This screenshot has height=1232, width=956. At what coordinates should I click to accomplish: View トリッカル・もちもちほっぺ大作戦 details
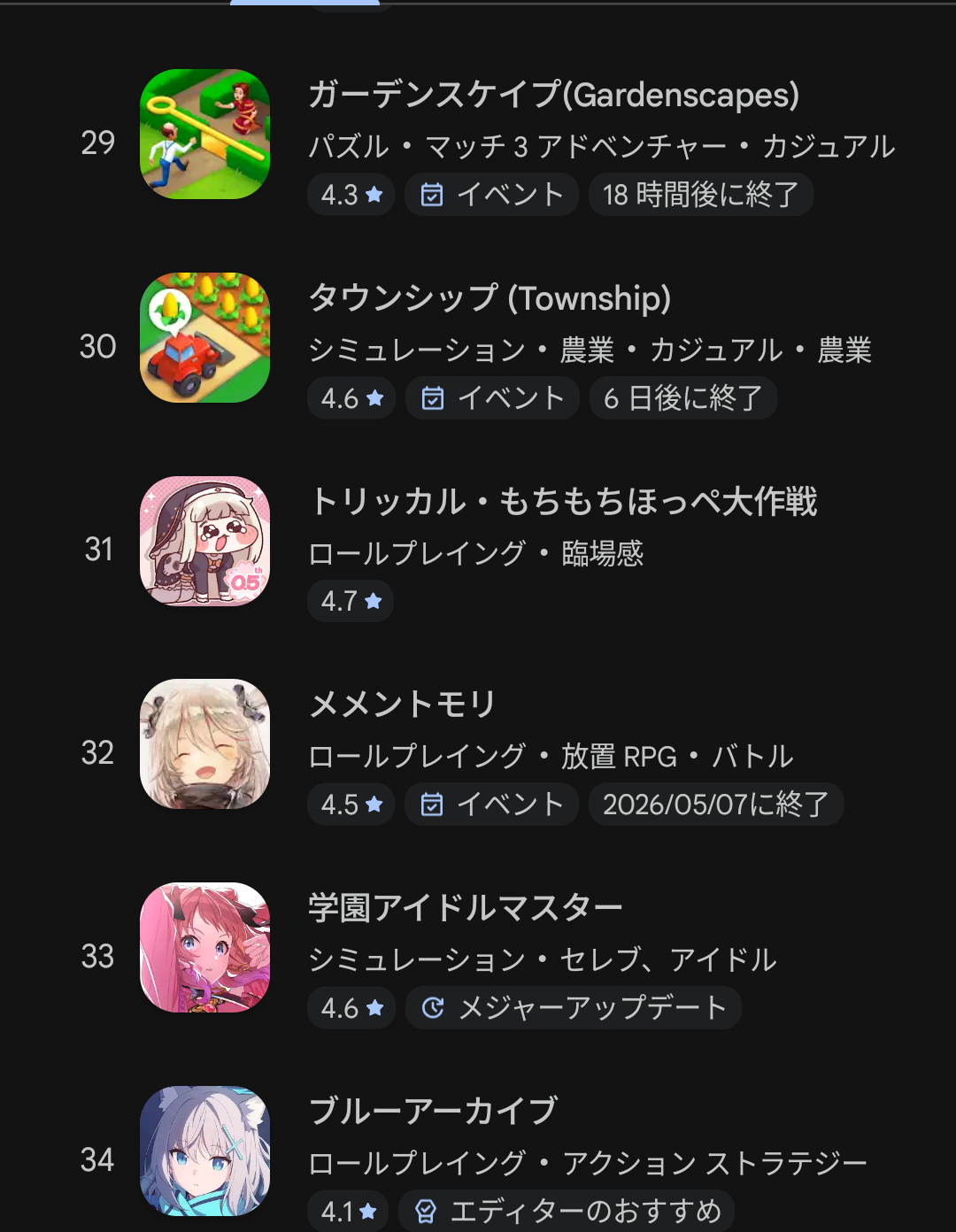coord(561,502)
